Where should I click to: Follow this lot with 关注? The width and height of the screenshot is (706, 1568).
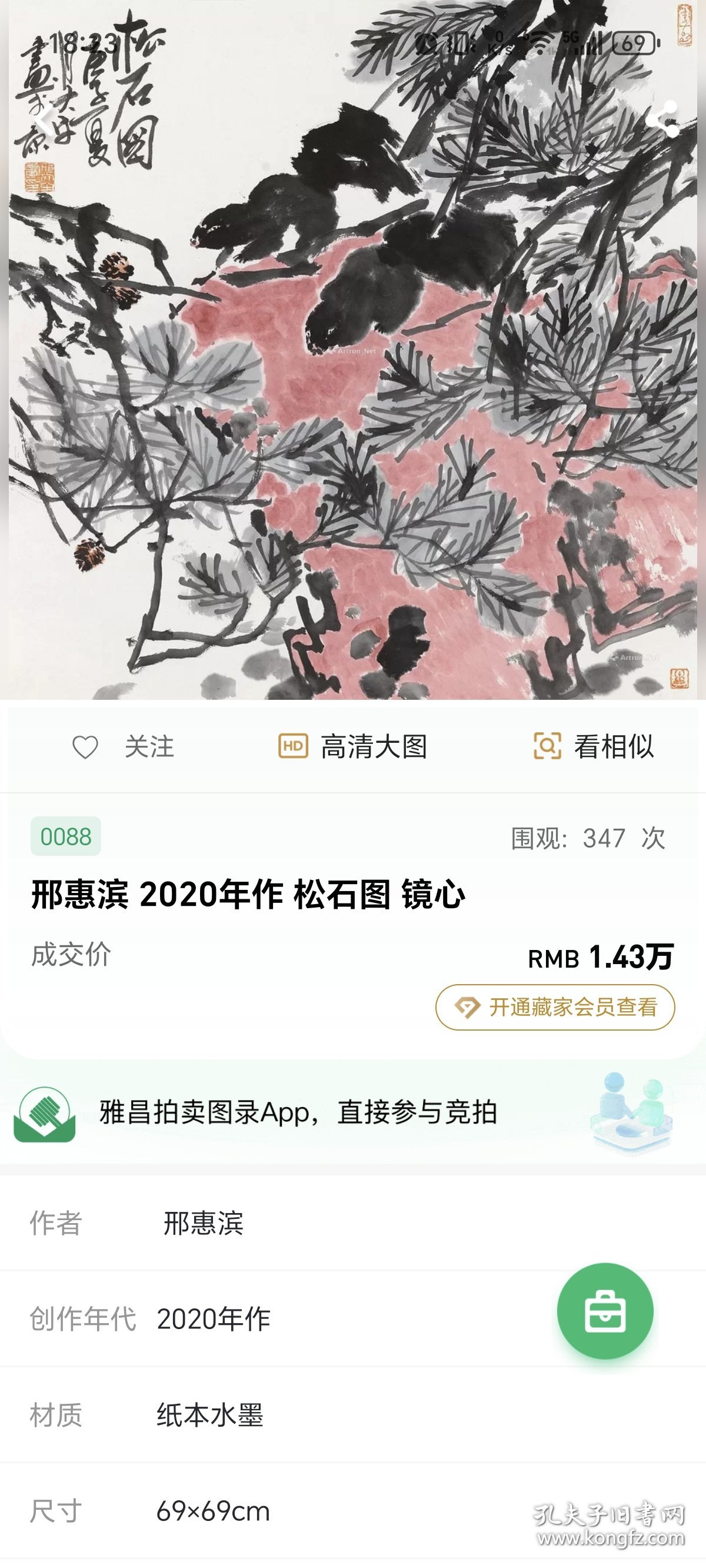pyautogui.click(x=124, y=747)
